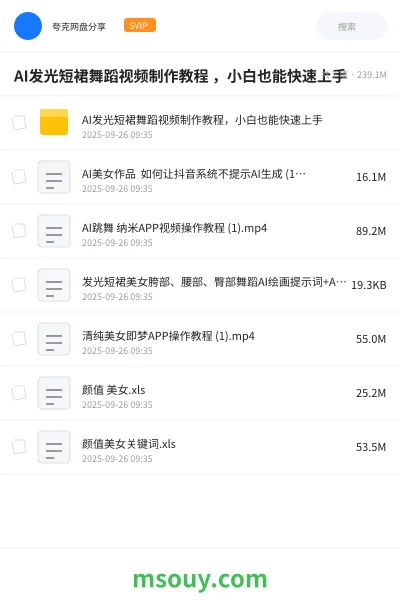The height and width of the screenshot is (600, 400).
Task: Tap the blue sharer avatar
Action: click(x=28, y=26)
